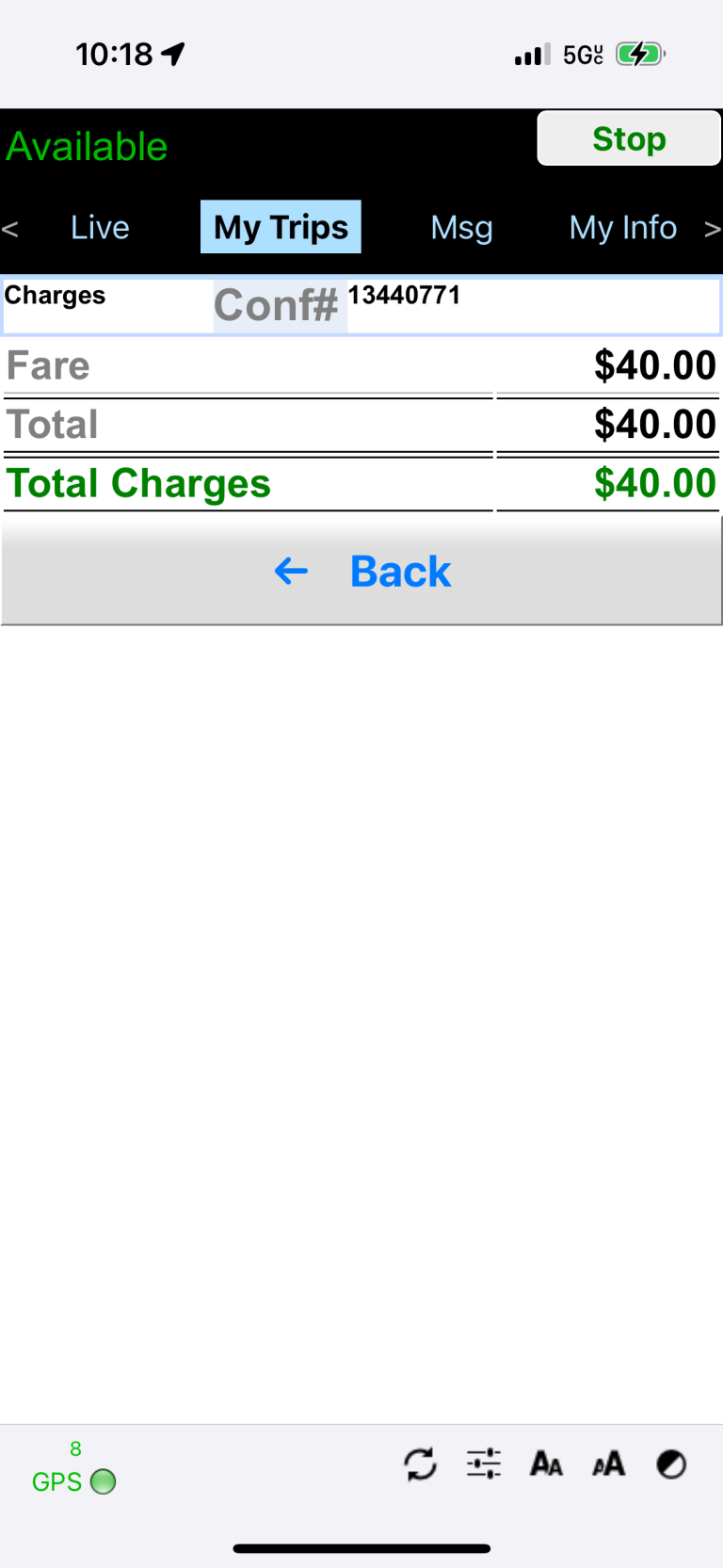The height and width of the screenshot is (1568, 723).
Task: Select the My Trips tab
Action: [281, 228]
